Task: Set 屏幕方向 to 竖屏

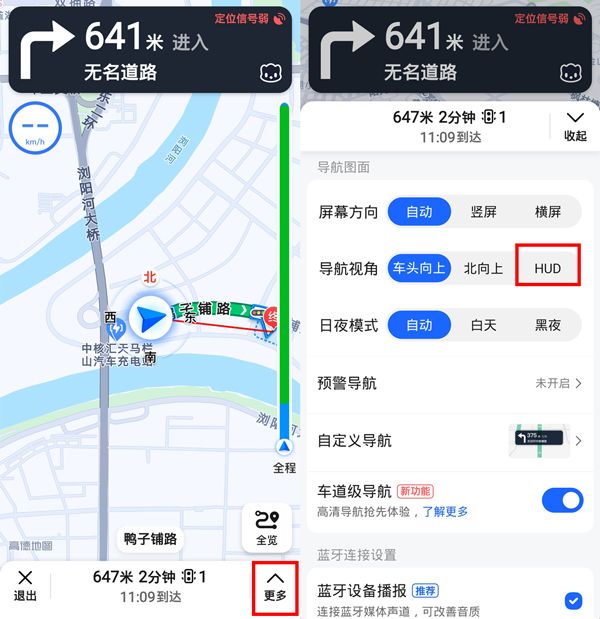Action: tap(484, 212)
